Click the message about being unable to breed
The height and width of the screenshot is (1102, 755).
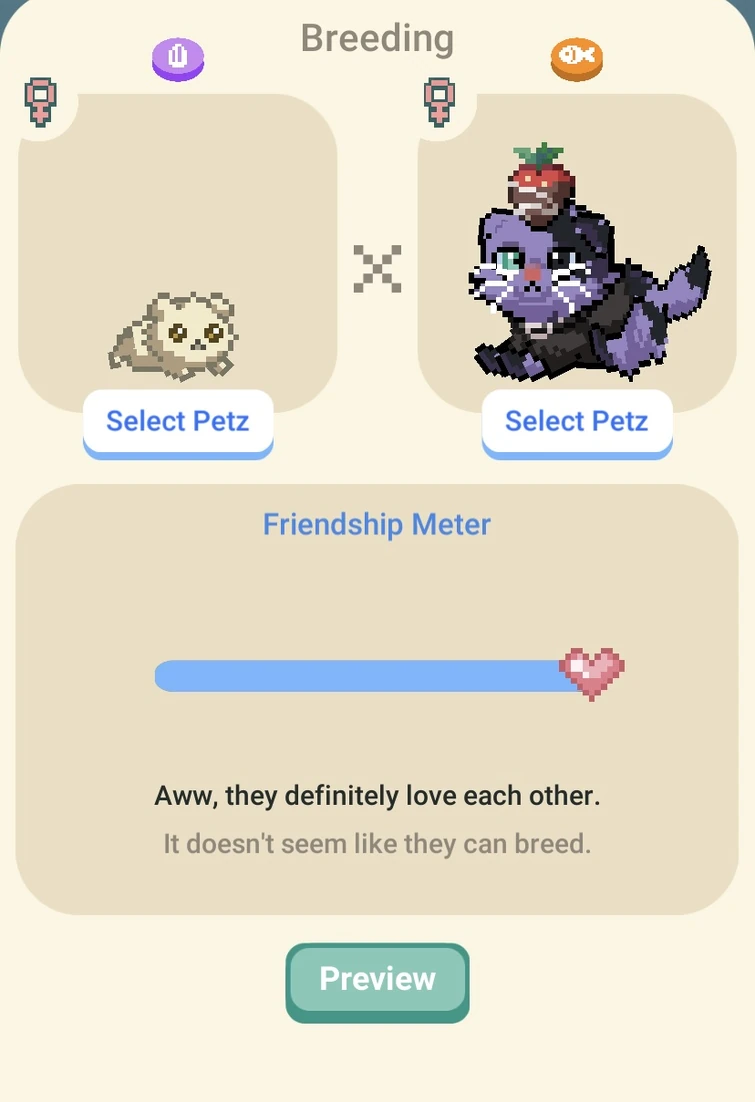point(377,843)
